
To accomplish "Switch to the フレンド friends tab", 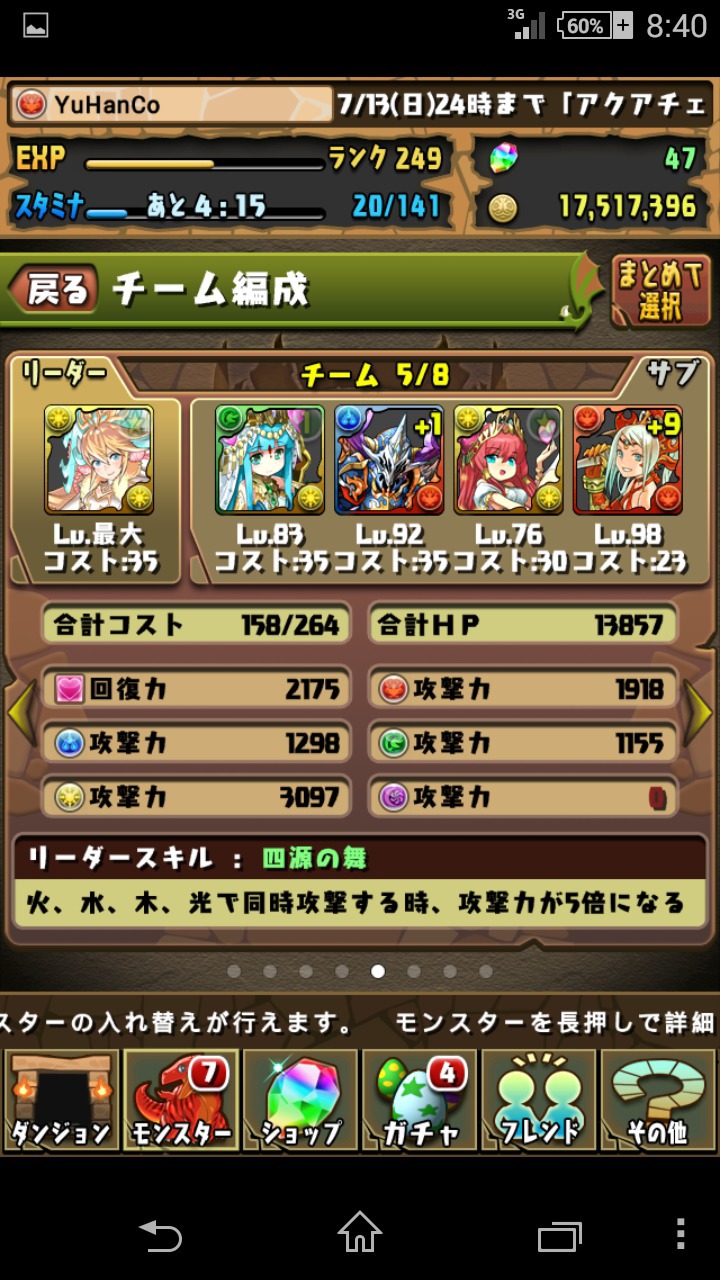I will point(539,1100).
